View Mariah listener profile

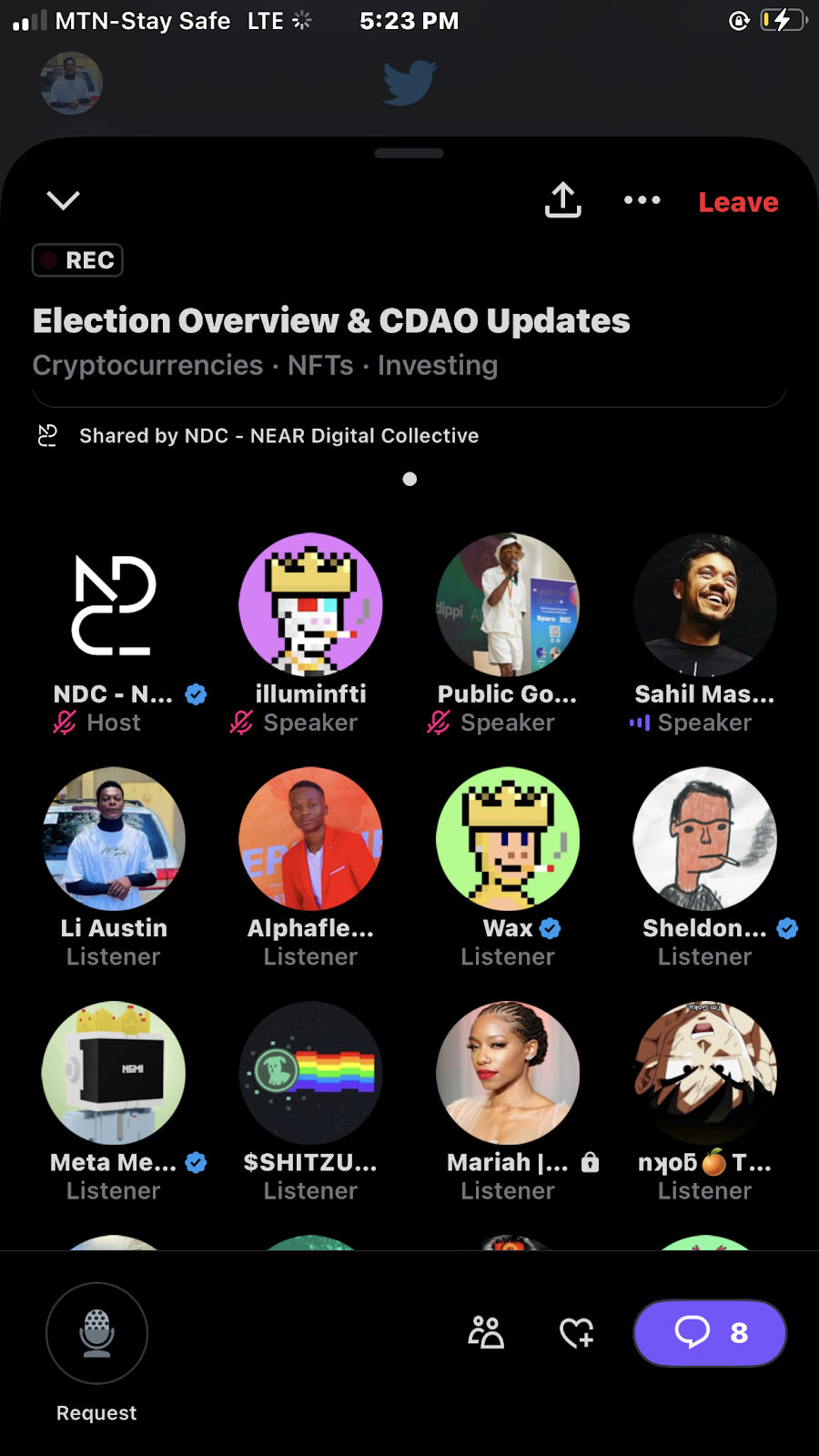pyautogui.click(x=508, y=1073)
